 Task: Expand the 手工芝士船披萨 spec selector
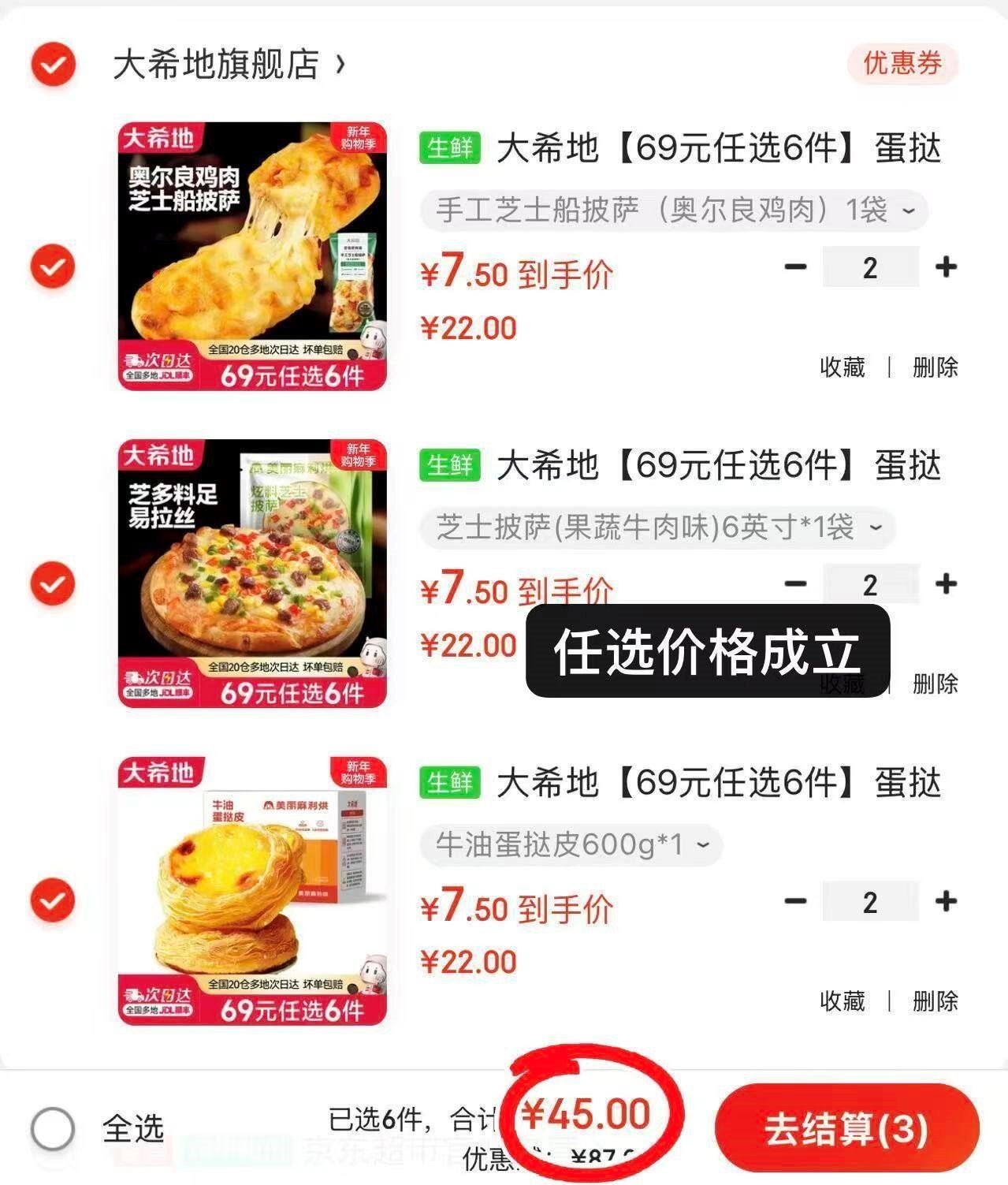click(674, 211)
